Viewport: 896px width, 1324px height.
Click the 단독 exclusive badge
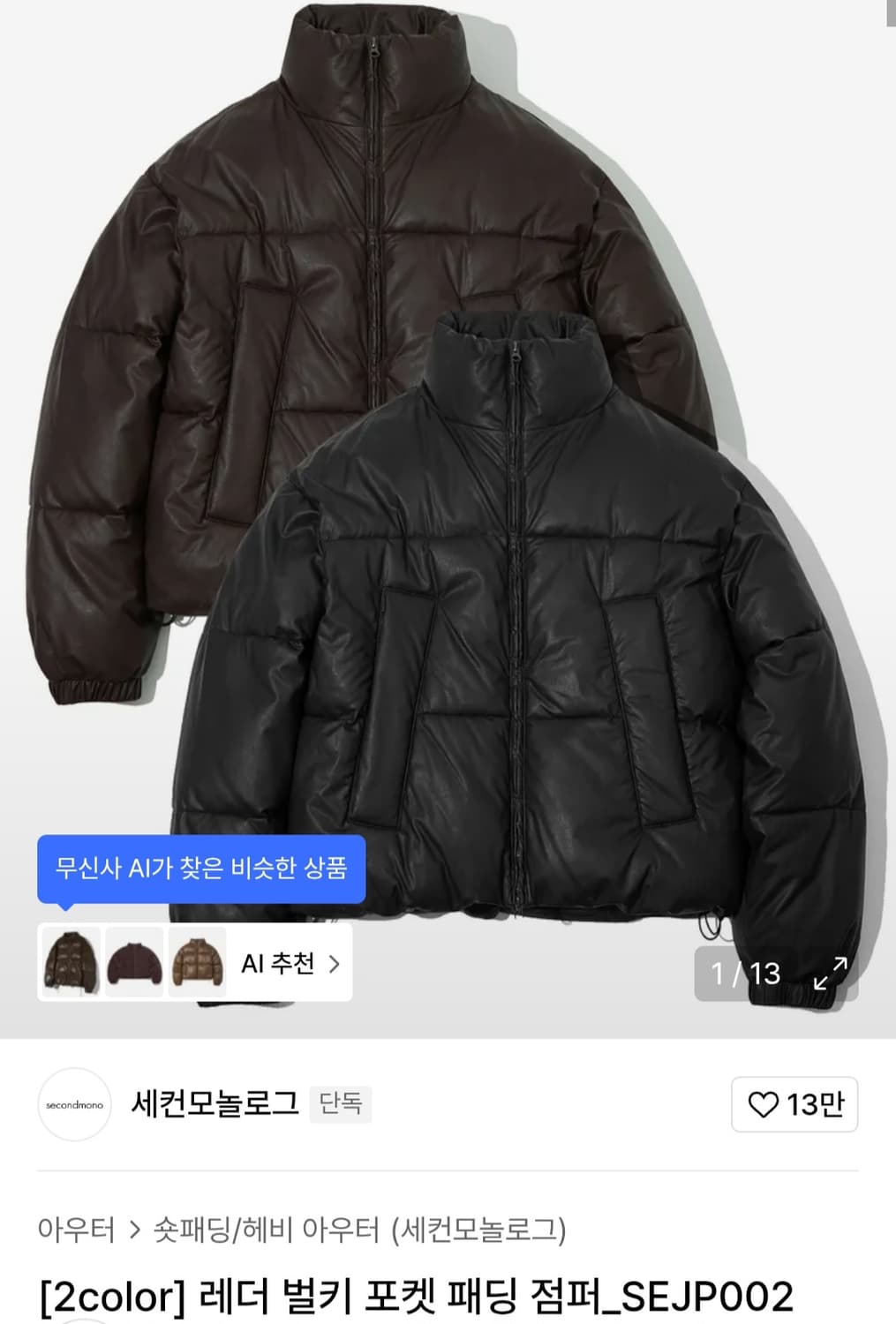pos(343,1104)
